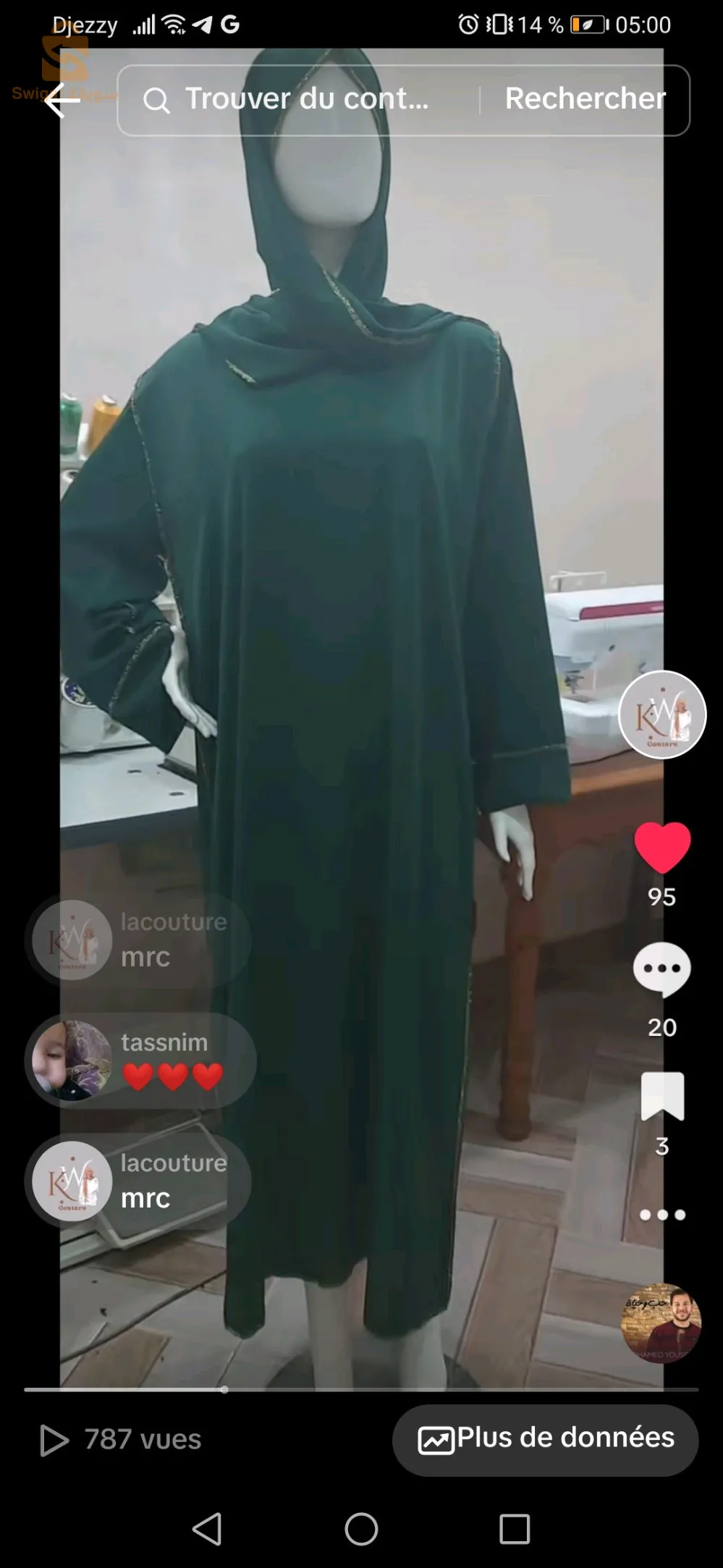The image size is (723, 1568).
Task: Save video with the bookmark icon
Action: pyautogui.click(x=662, y=1096)
